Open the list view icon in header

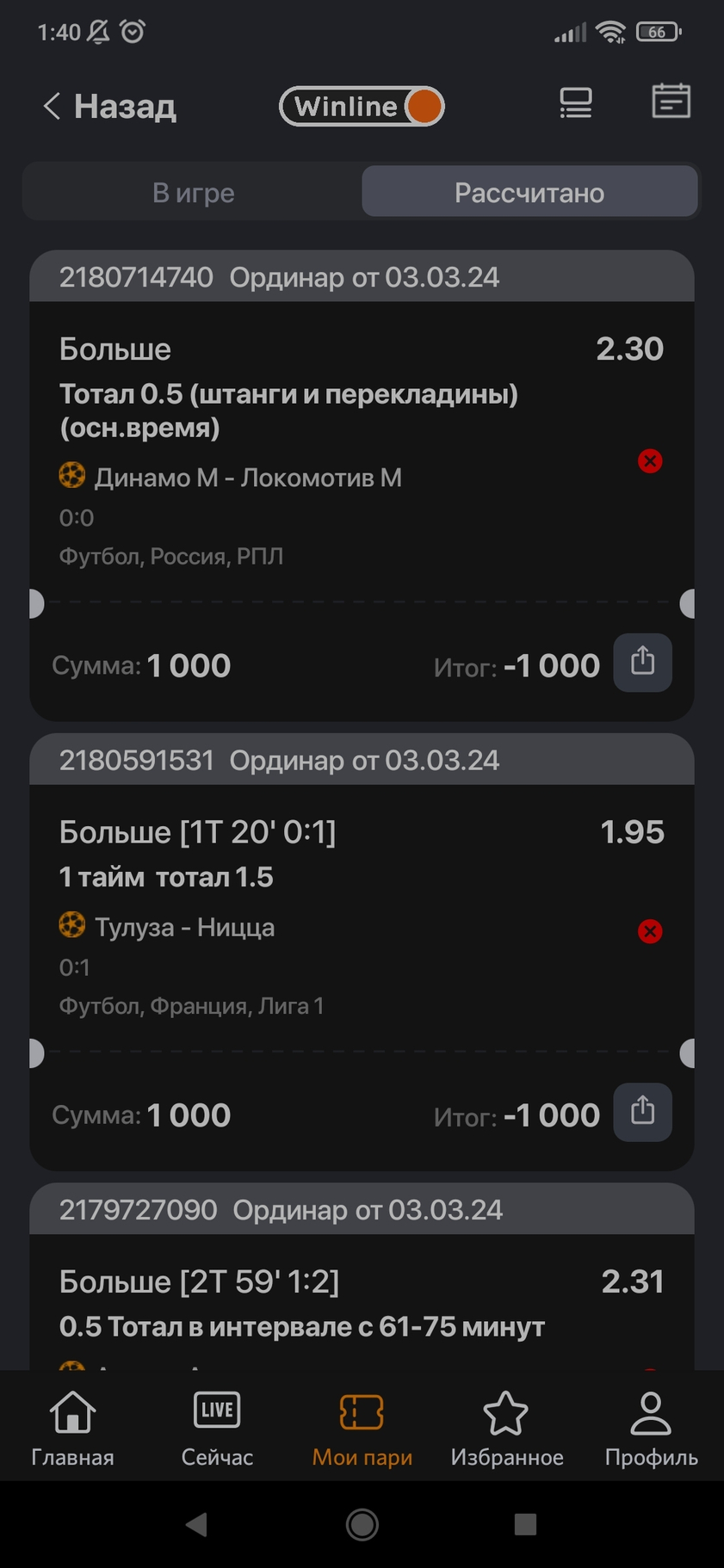[575, 103]
